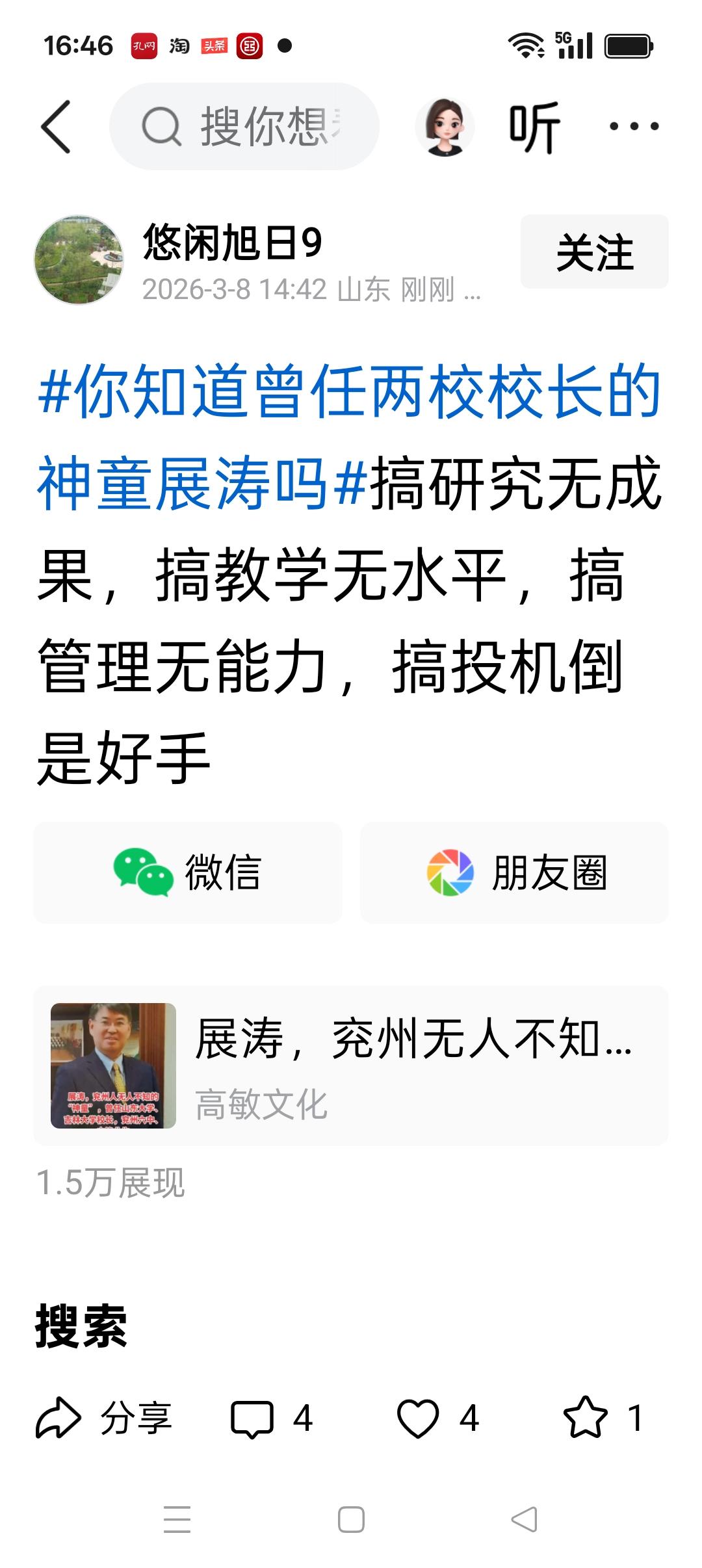The height and width of the screenshot is (1568, 702).
Task: Tap the '听' listen aloud icon
Action: click(x=533, y=125)
